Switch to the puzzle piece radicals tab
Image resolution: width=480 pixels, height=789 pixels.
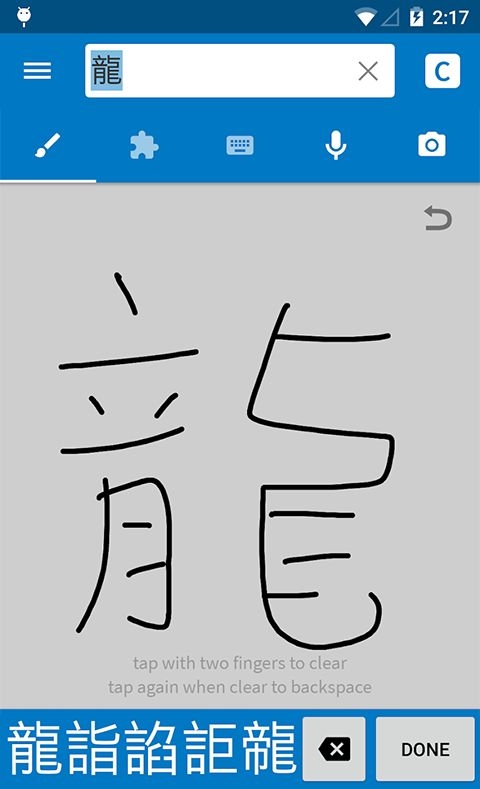coord(144,145)
